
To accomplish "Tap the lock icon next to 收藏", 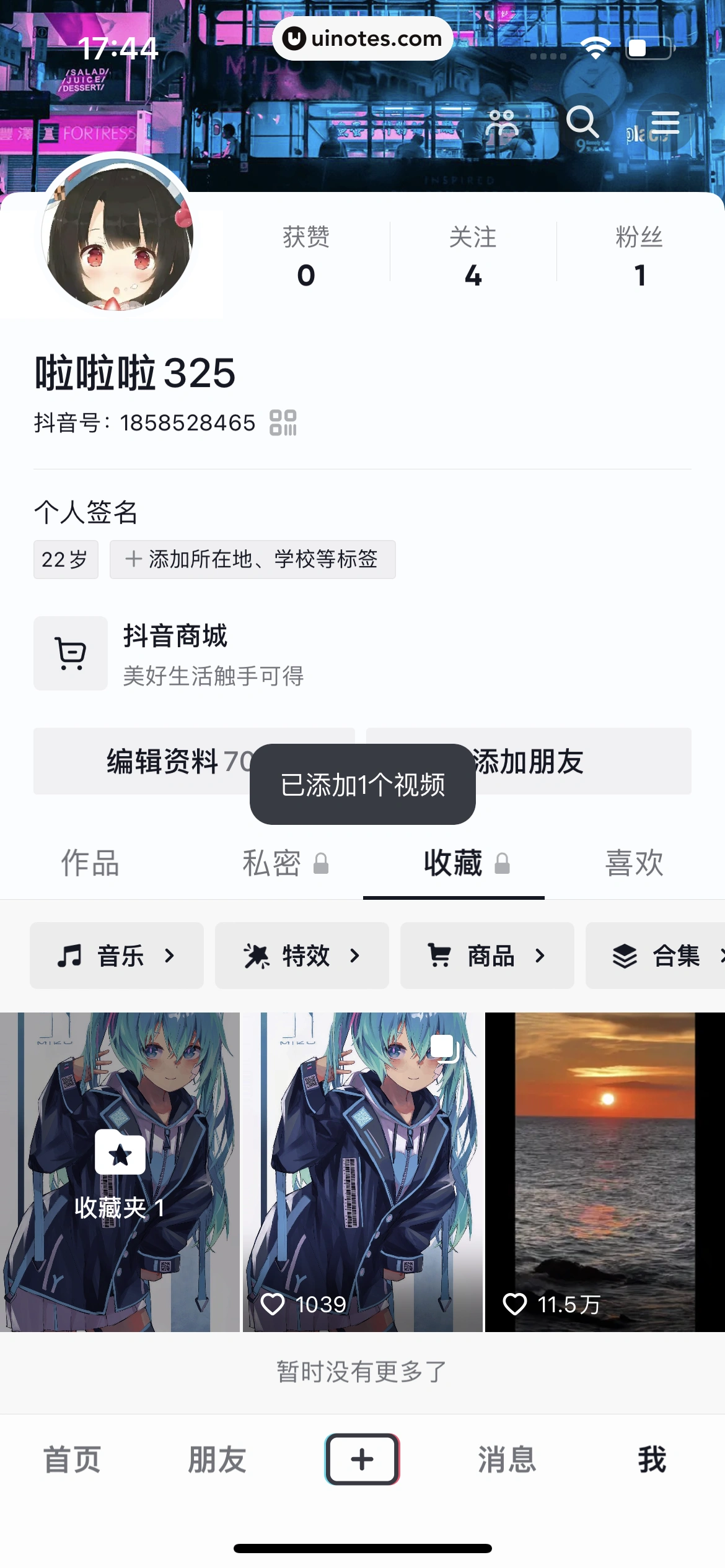I will 502,862.
